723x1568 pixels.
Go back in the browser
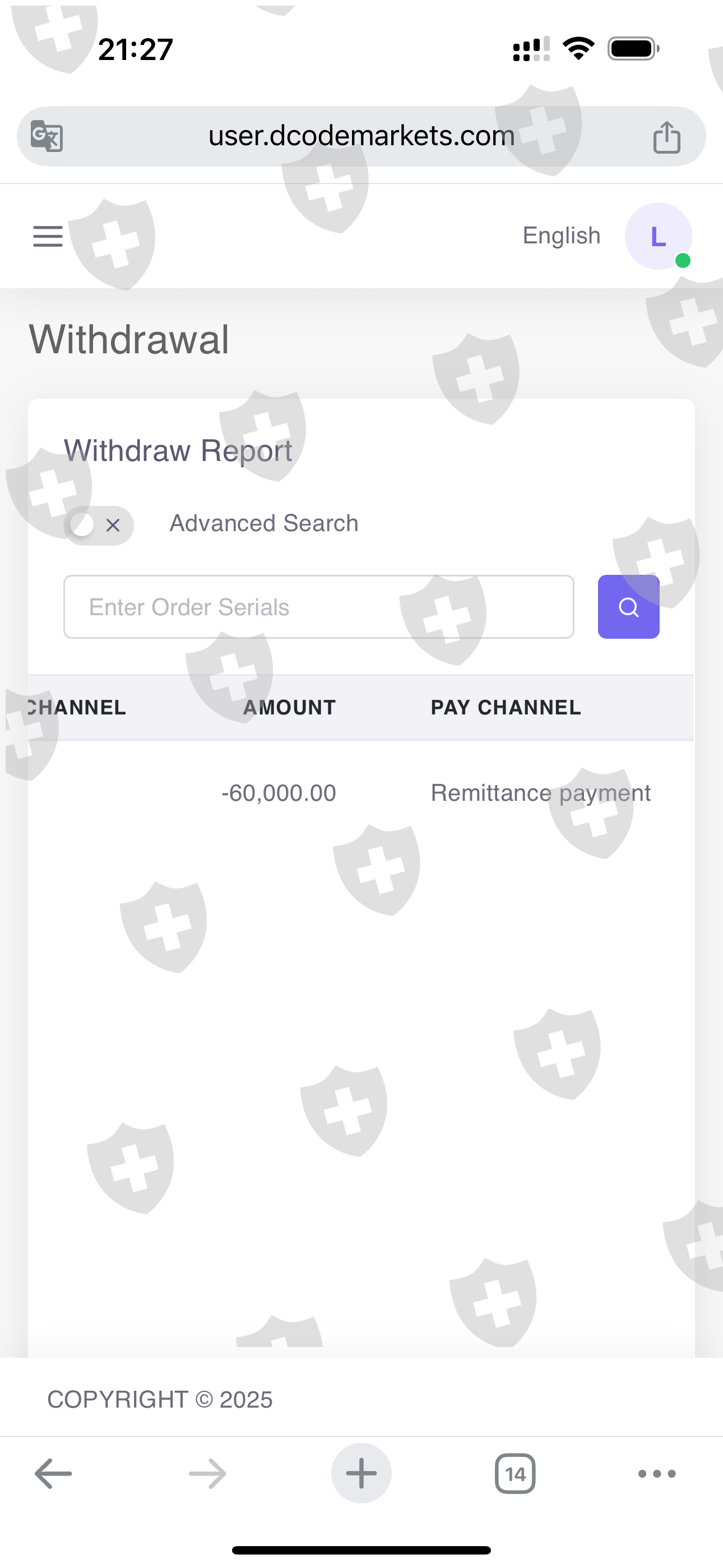coord(53,1474)
